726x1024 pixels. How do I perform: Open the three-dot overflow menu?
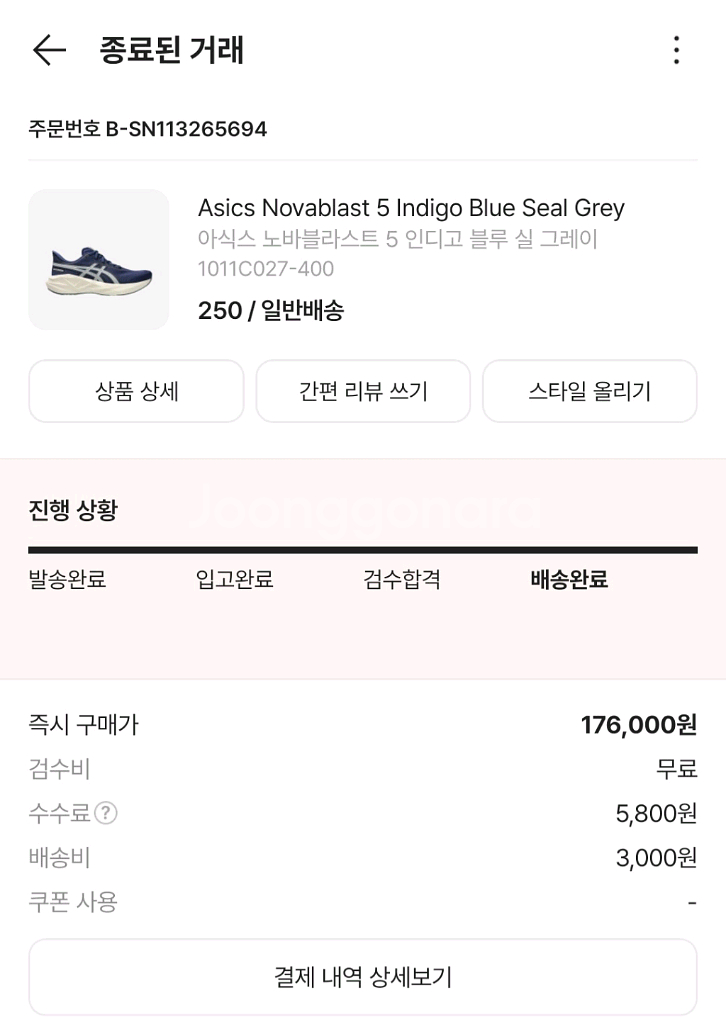point(676,50)
